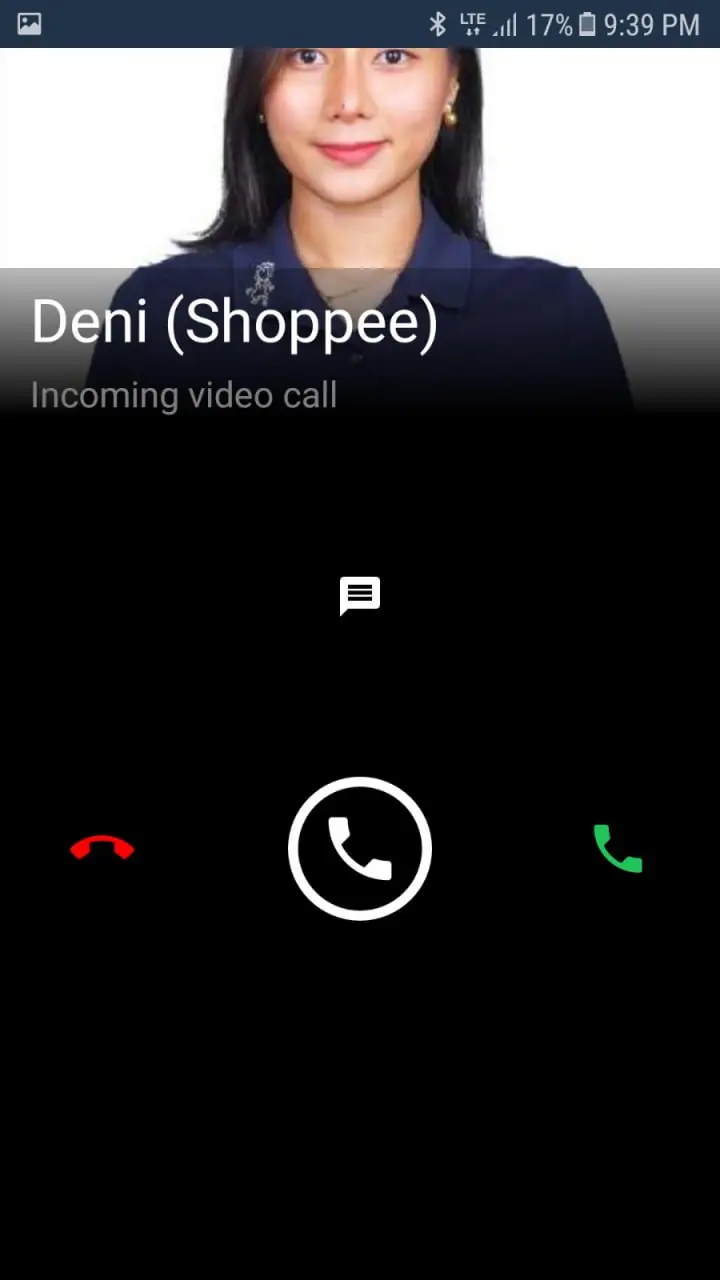
Task: Reply with a message via the chat icon
Action: 360,596
